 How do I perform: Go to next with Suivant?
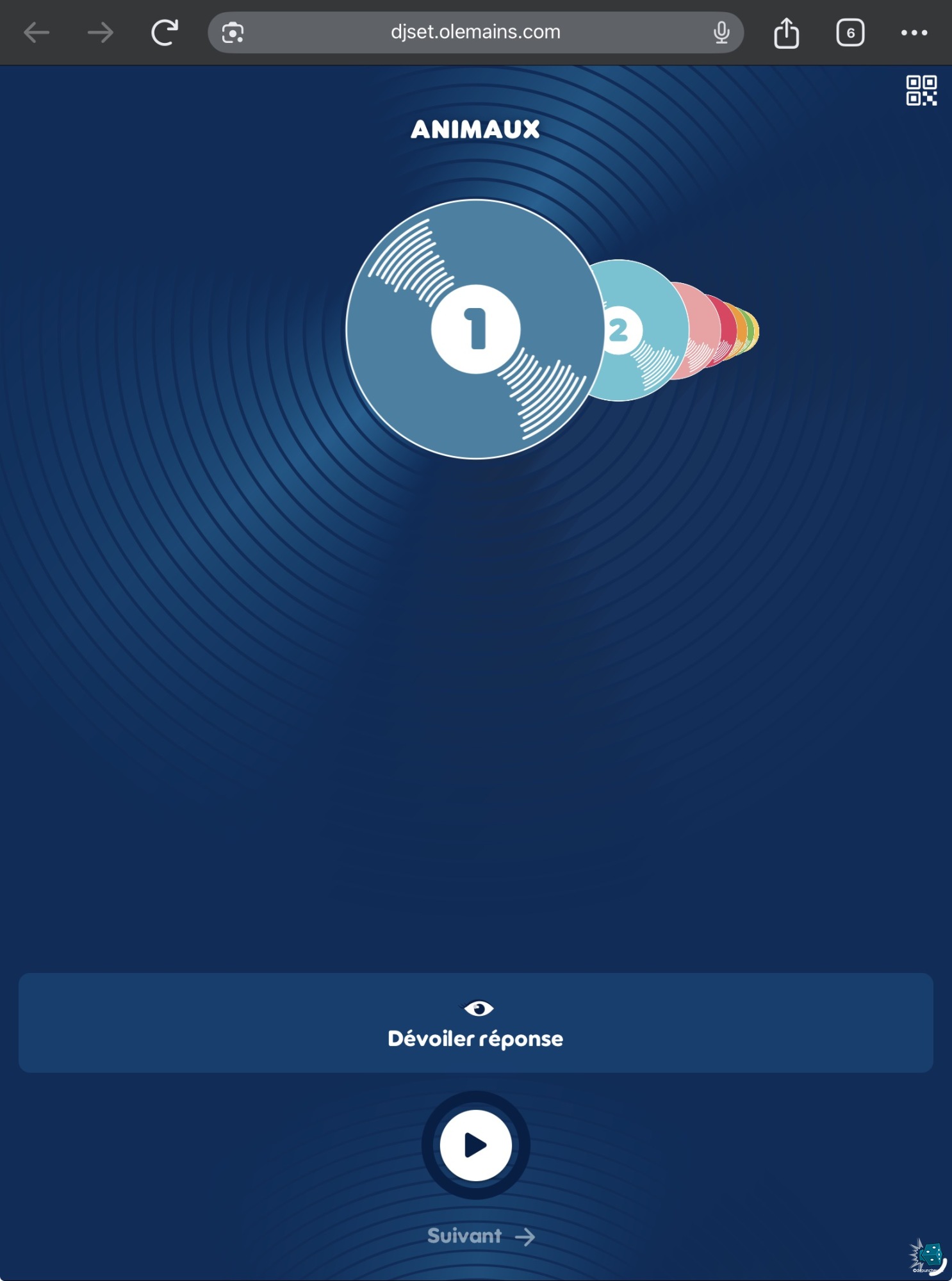481,1236
